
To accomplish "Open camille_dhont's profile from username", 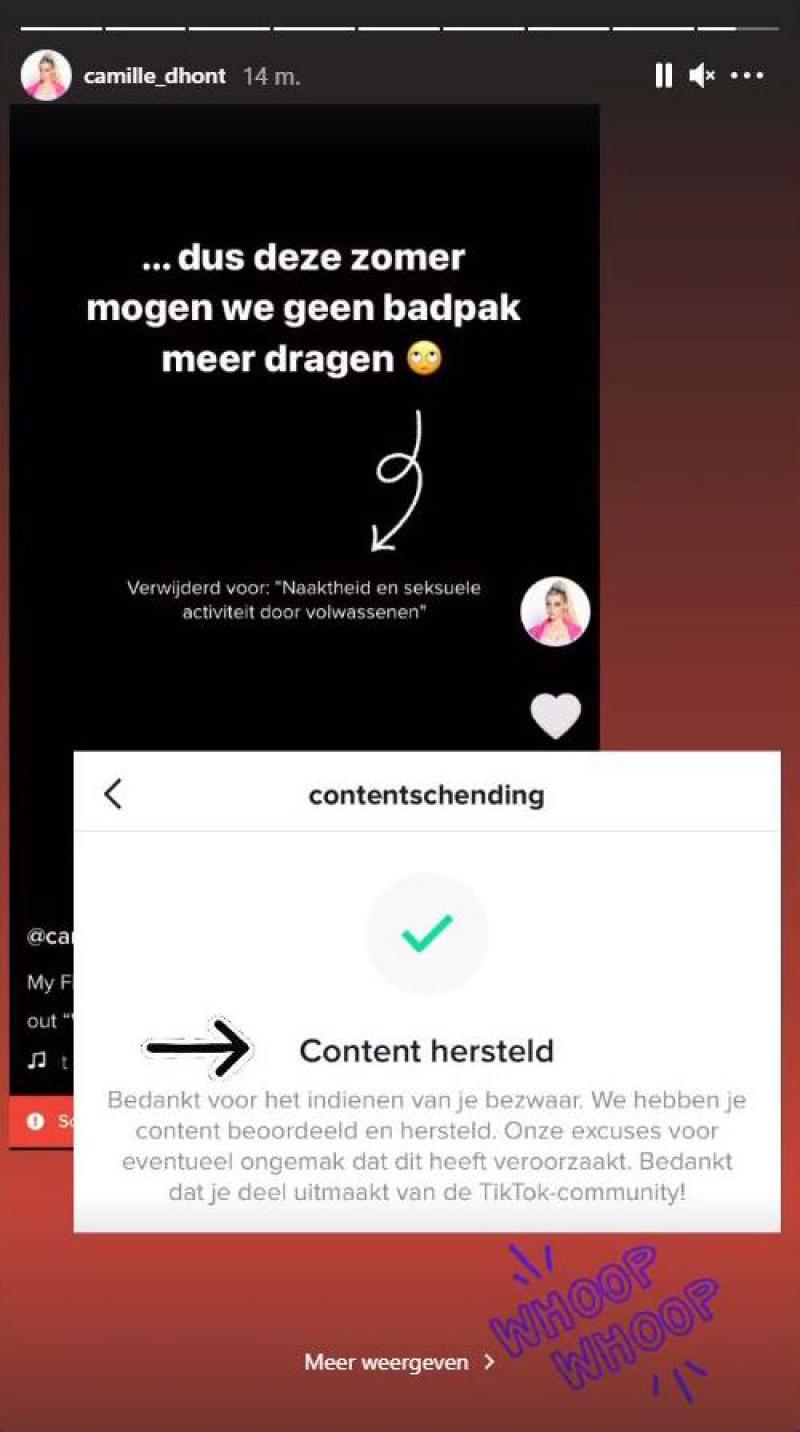I will pyautogui.click(x=155, y=76).
